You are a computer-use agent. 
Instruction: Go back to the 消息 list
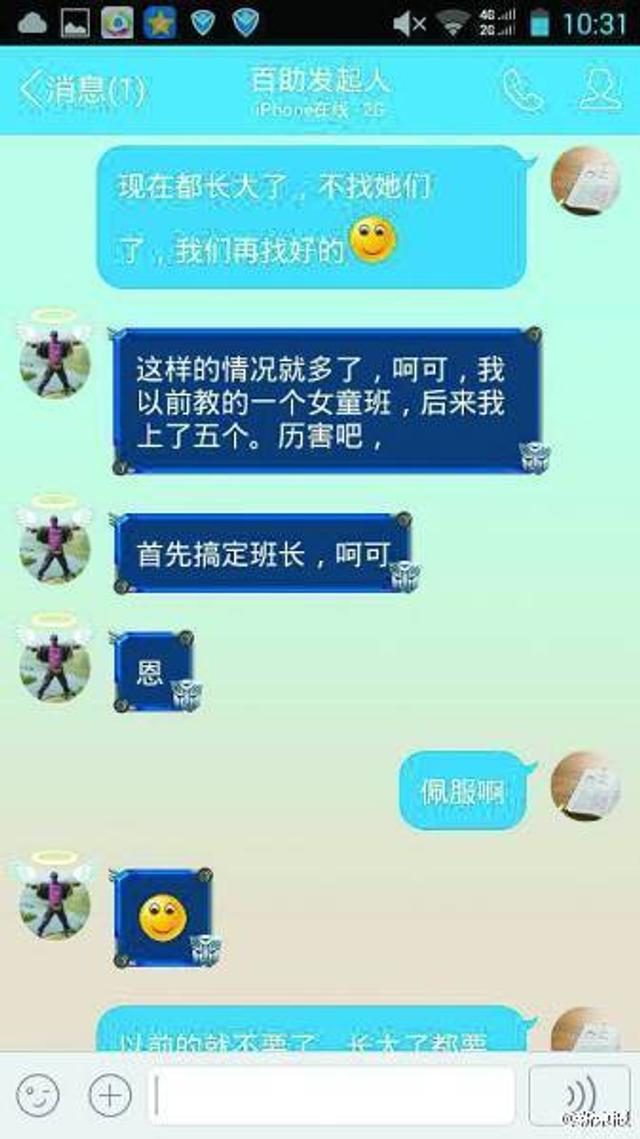82,91
